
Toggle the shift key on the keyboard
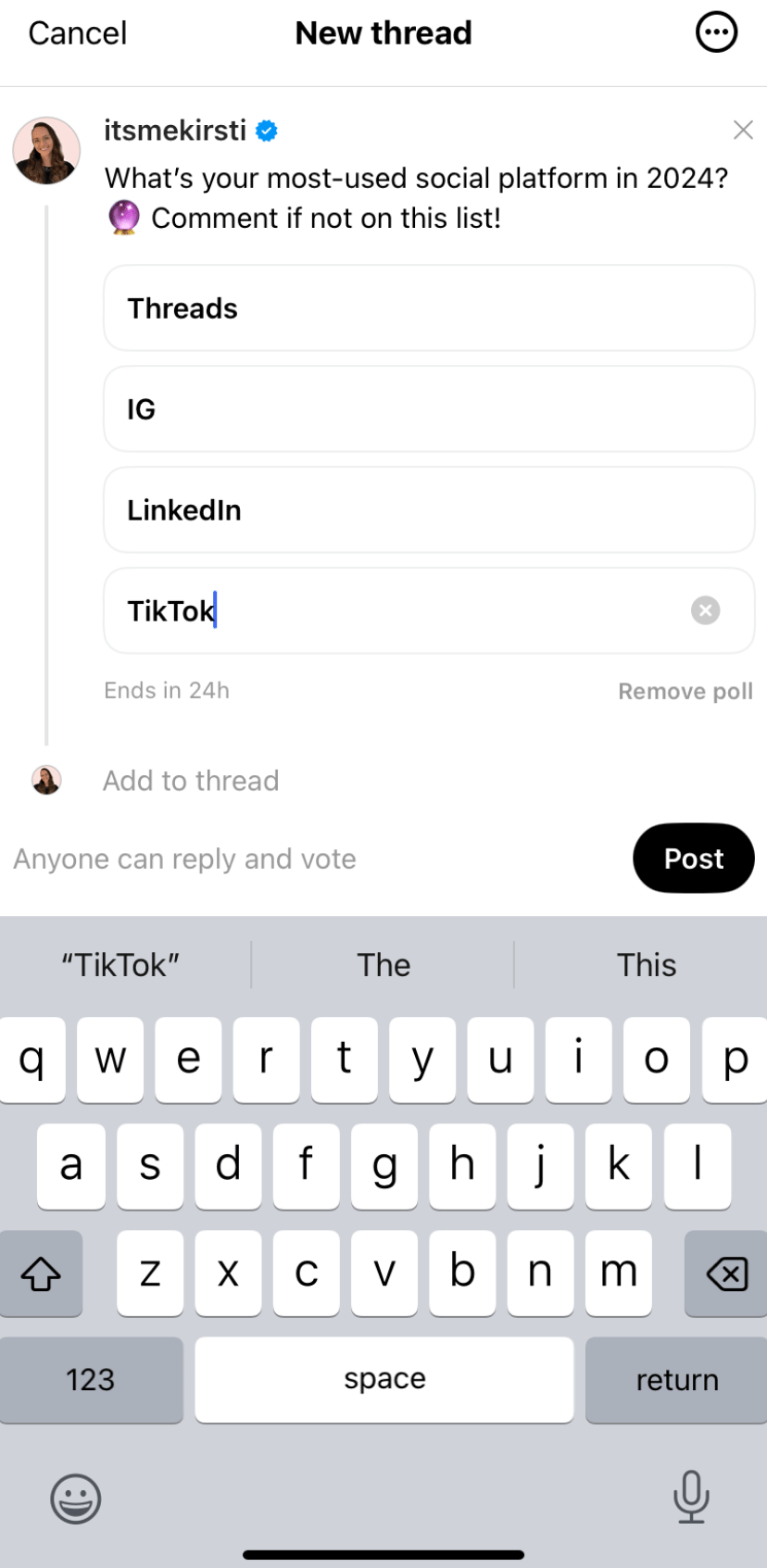click(x=42, y=1274)
